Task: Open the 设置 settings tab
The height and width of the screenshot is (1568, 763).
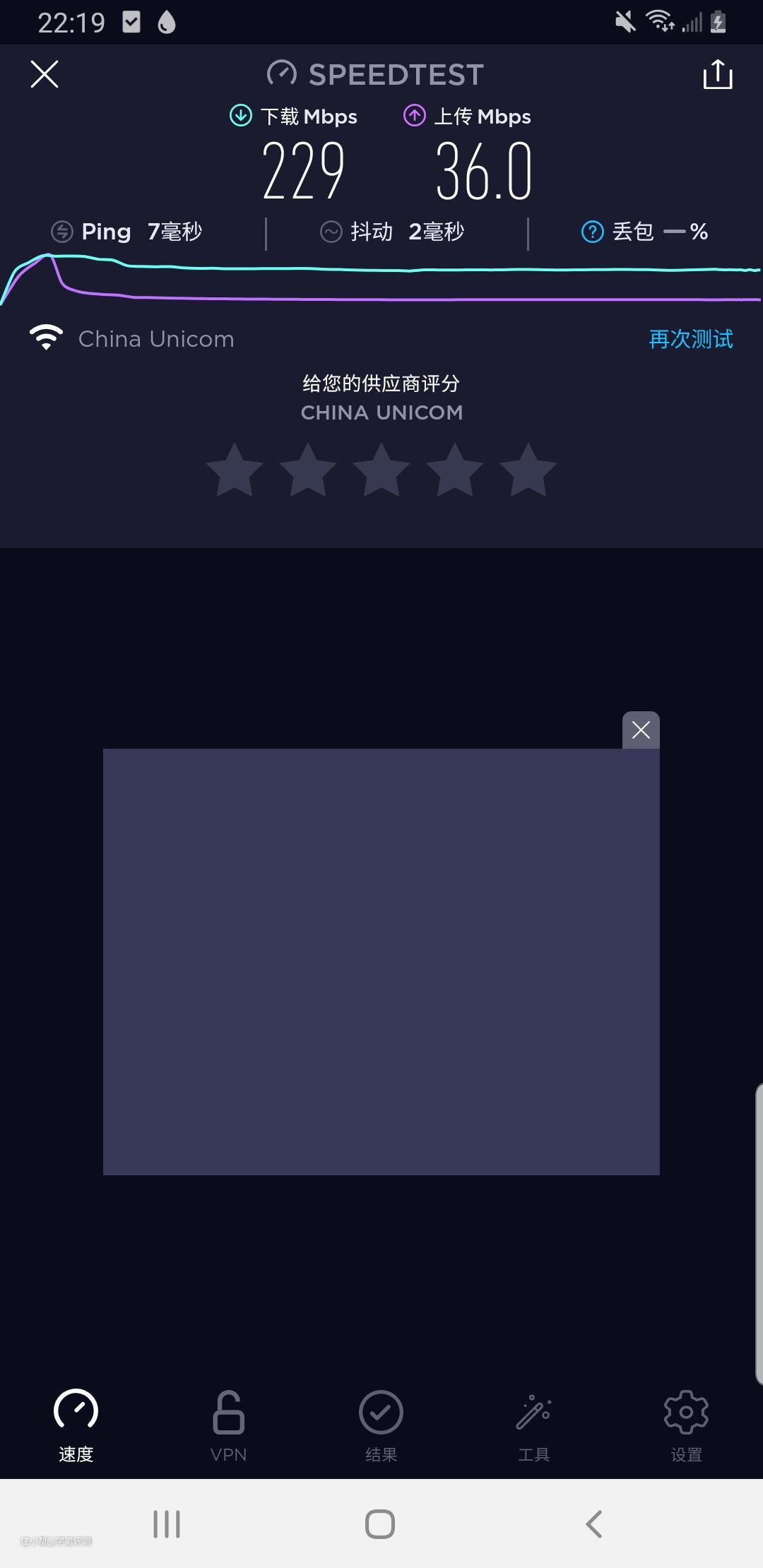Action: coord(686,1425)
